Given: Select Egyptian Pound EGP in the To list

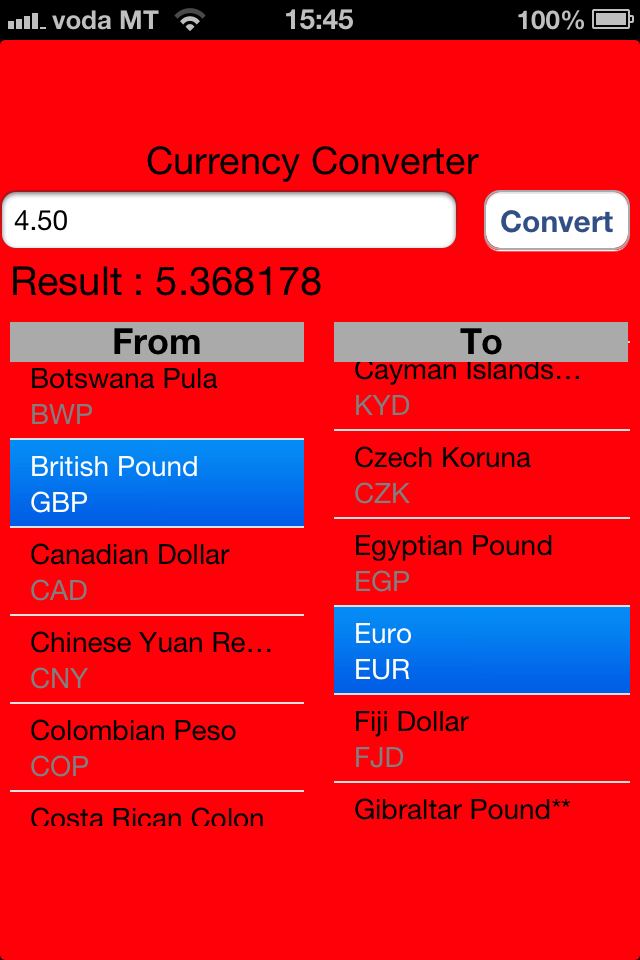Looking at the screenshot, I should pos(480,563).
